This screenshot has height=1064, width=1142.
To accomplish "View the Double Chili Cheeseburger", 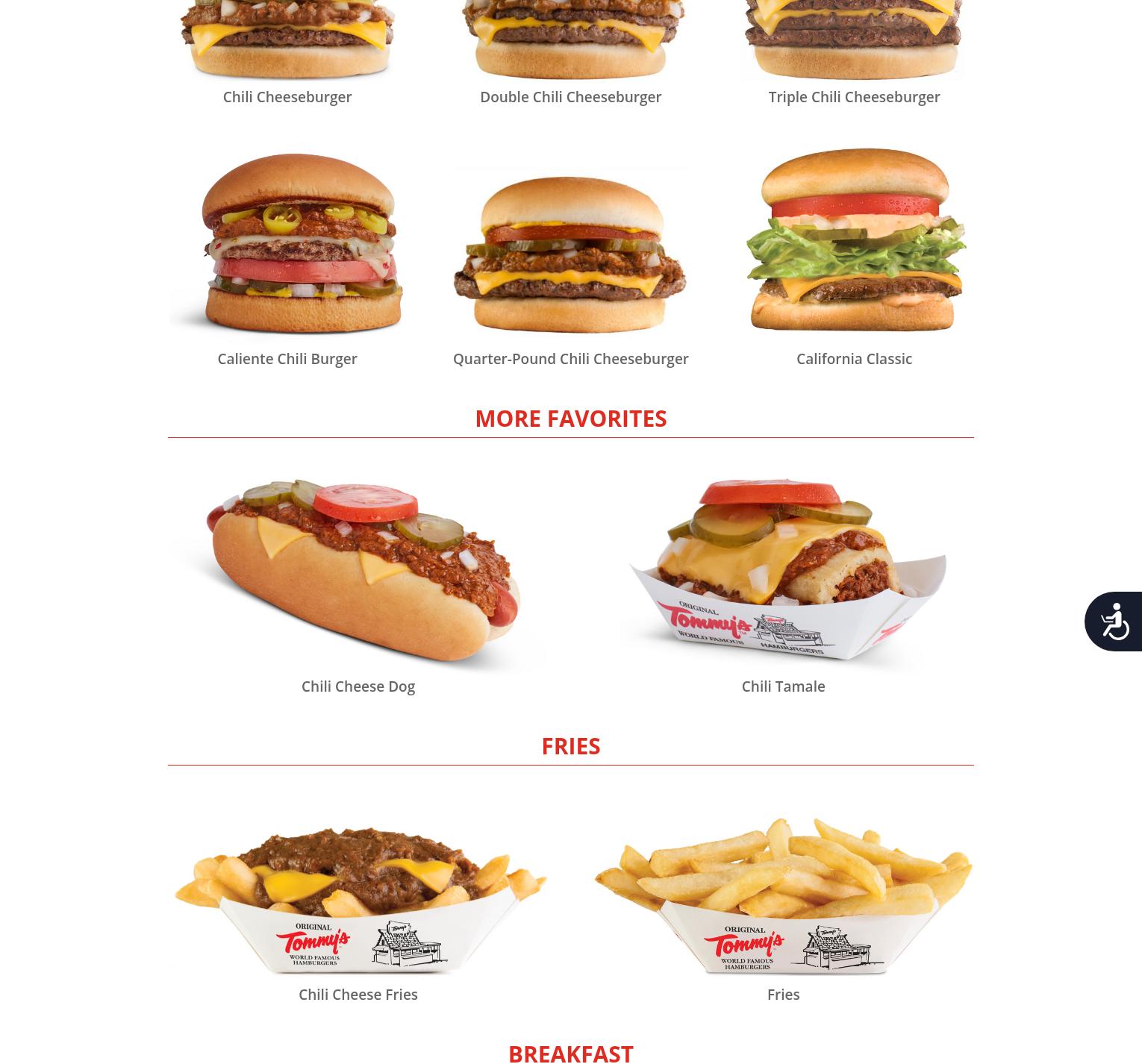I will 570,97.
